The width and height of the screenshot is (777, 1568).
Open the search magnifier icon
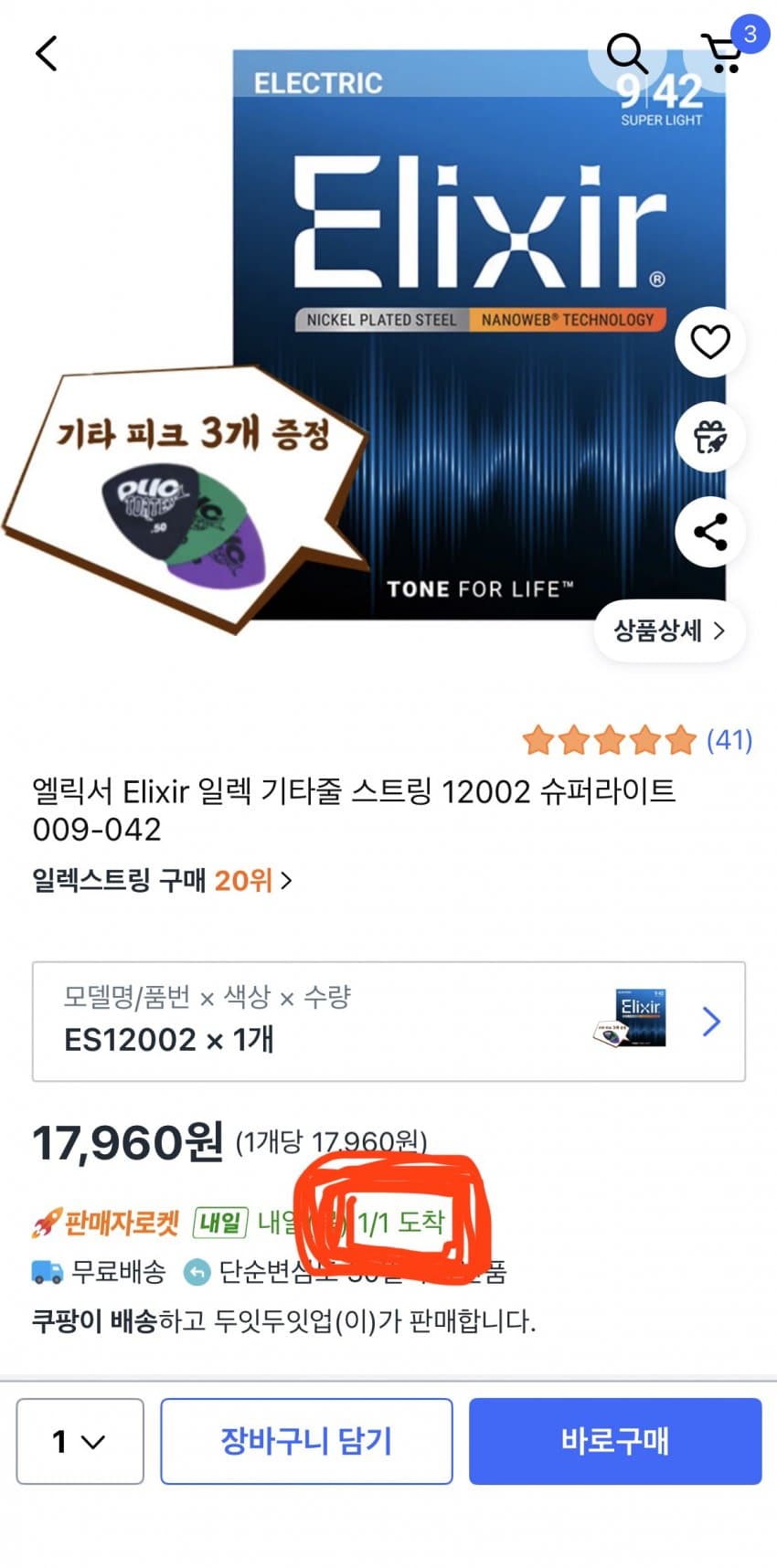(x=627, y=53)
